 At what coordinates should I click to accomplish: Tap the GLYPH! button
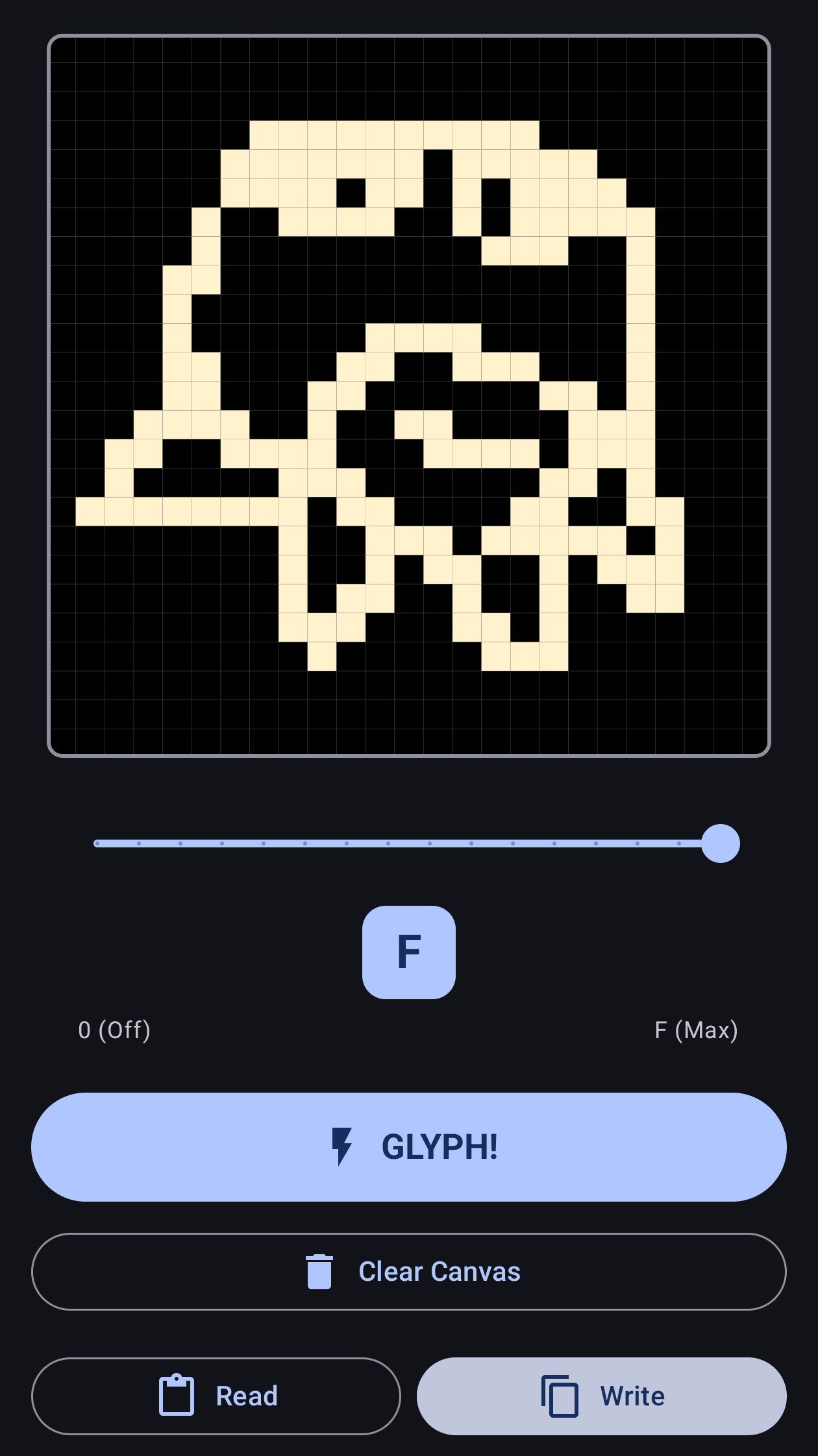pyautogui.click(x=409, y=1147)
